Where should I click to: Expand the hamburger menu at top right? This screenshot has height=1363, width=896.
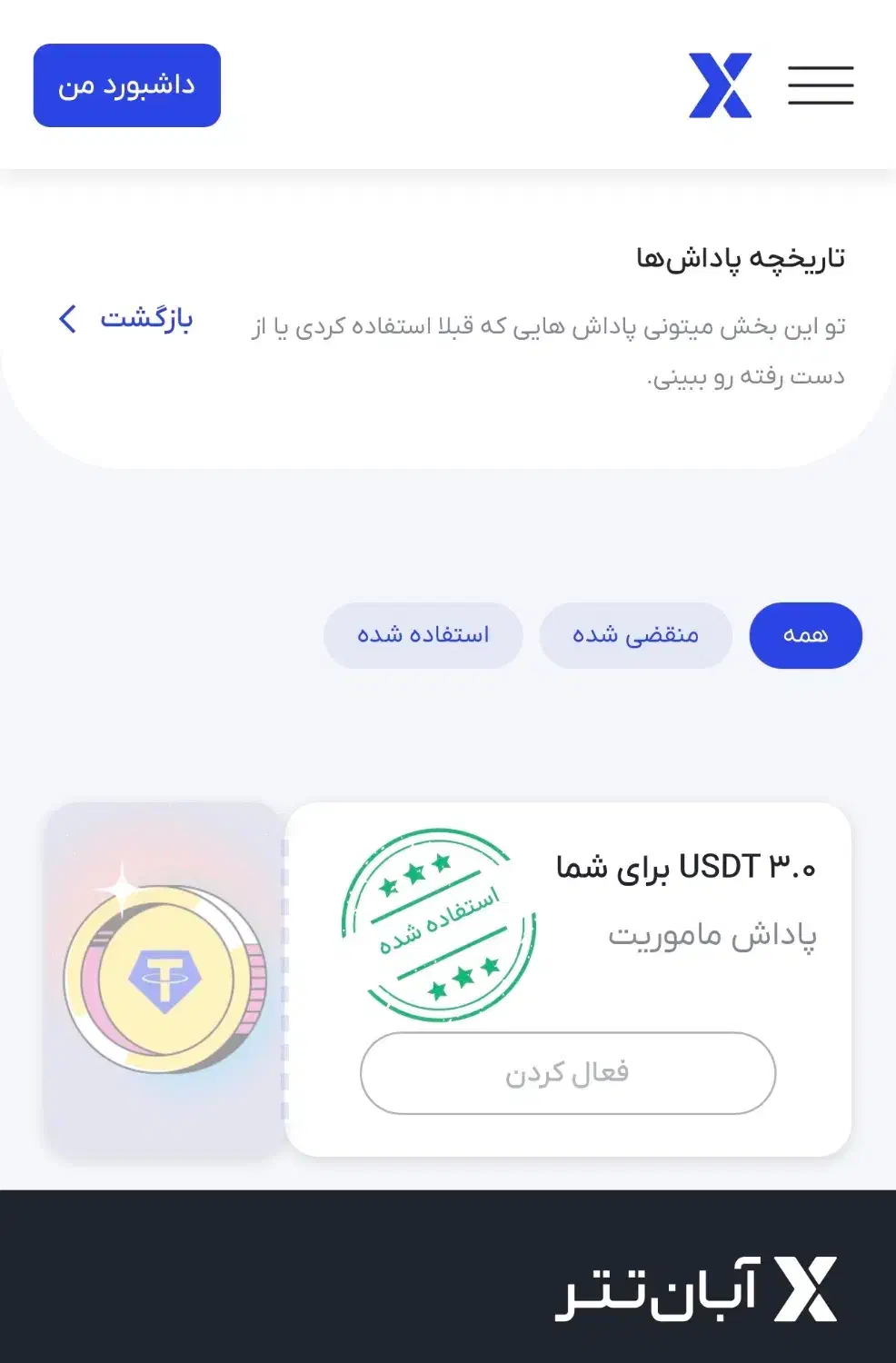pyautogui.click(x=821, y=85)
